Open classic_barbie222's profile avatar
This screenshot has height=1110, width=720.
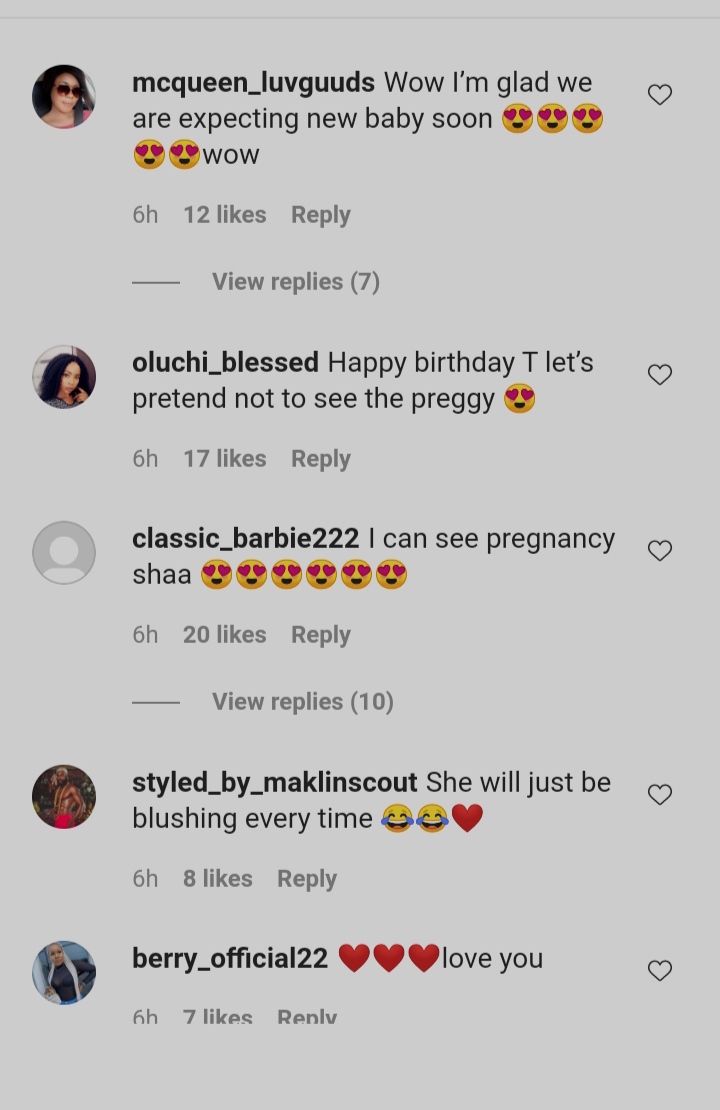(x=64, y=552)
